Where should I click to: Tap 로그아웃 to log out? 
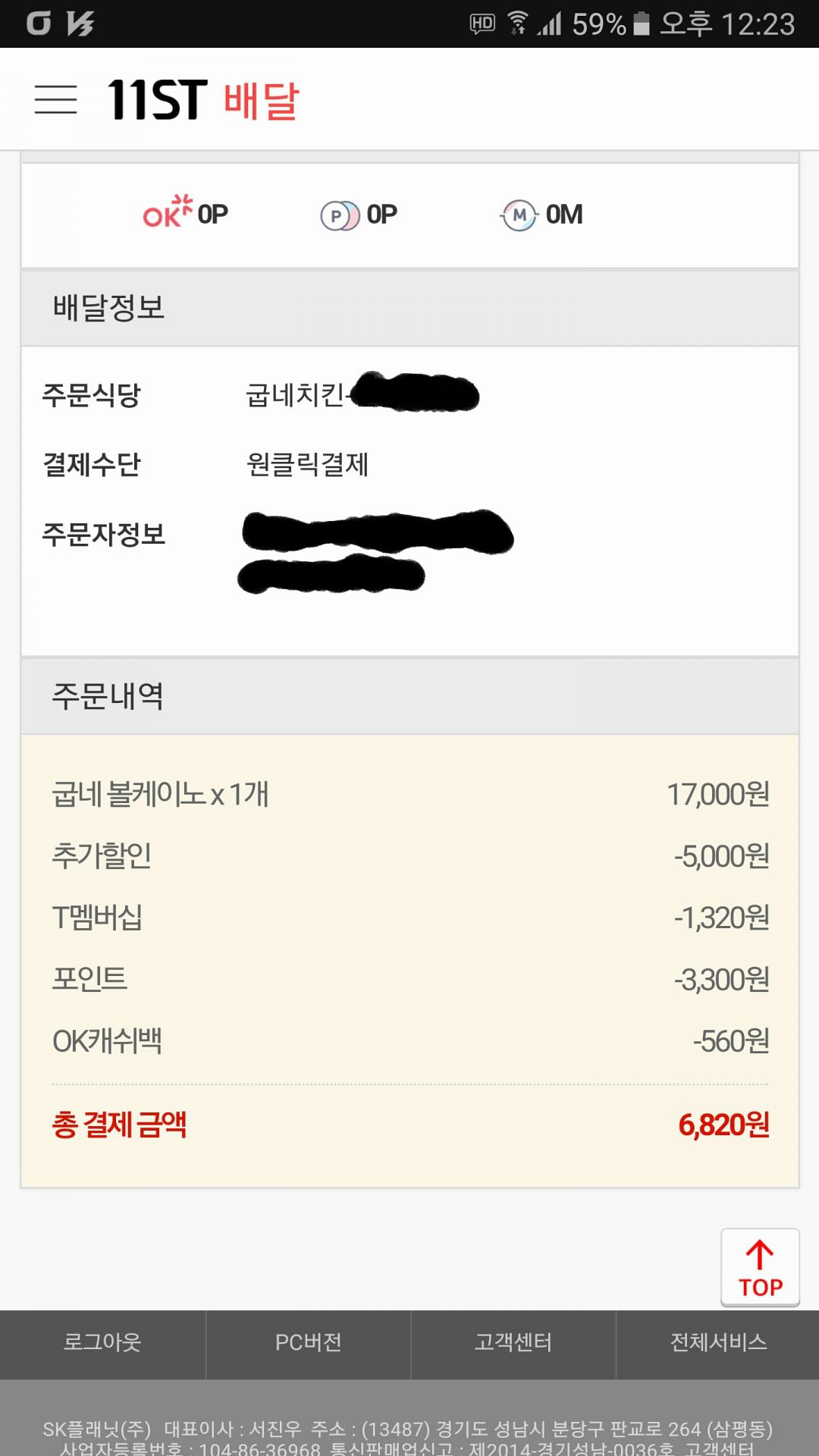point(102,1343)
